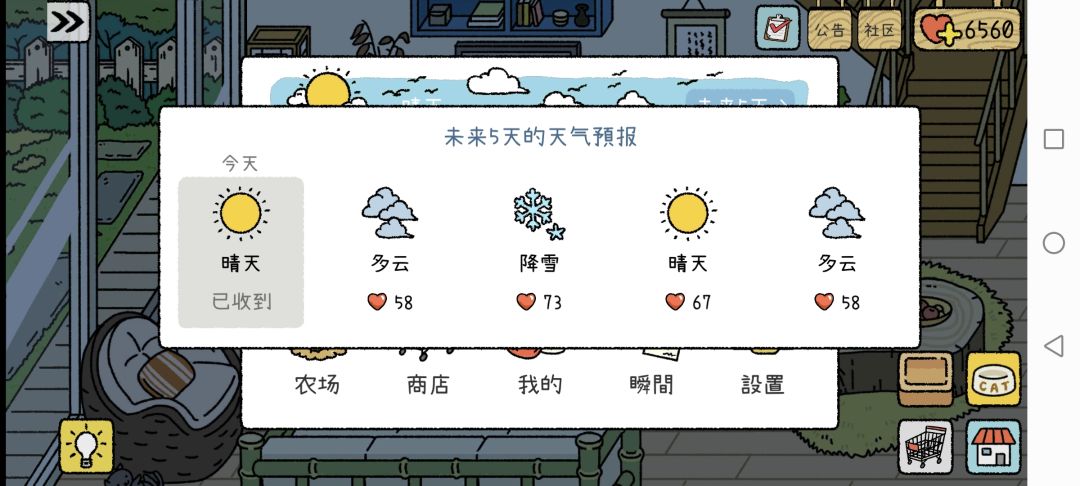Open the 我的 menu
1080x486 pixels.
tap(540, 383)
